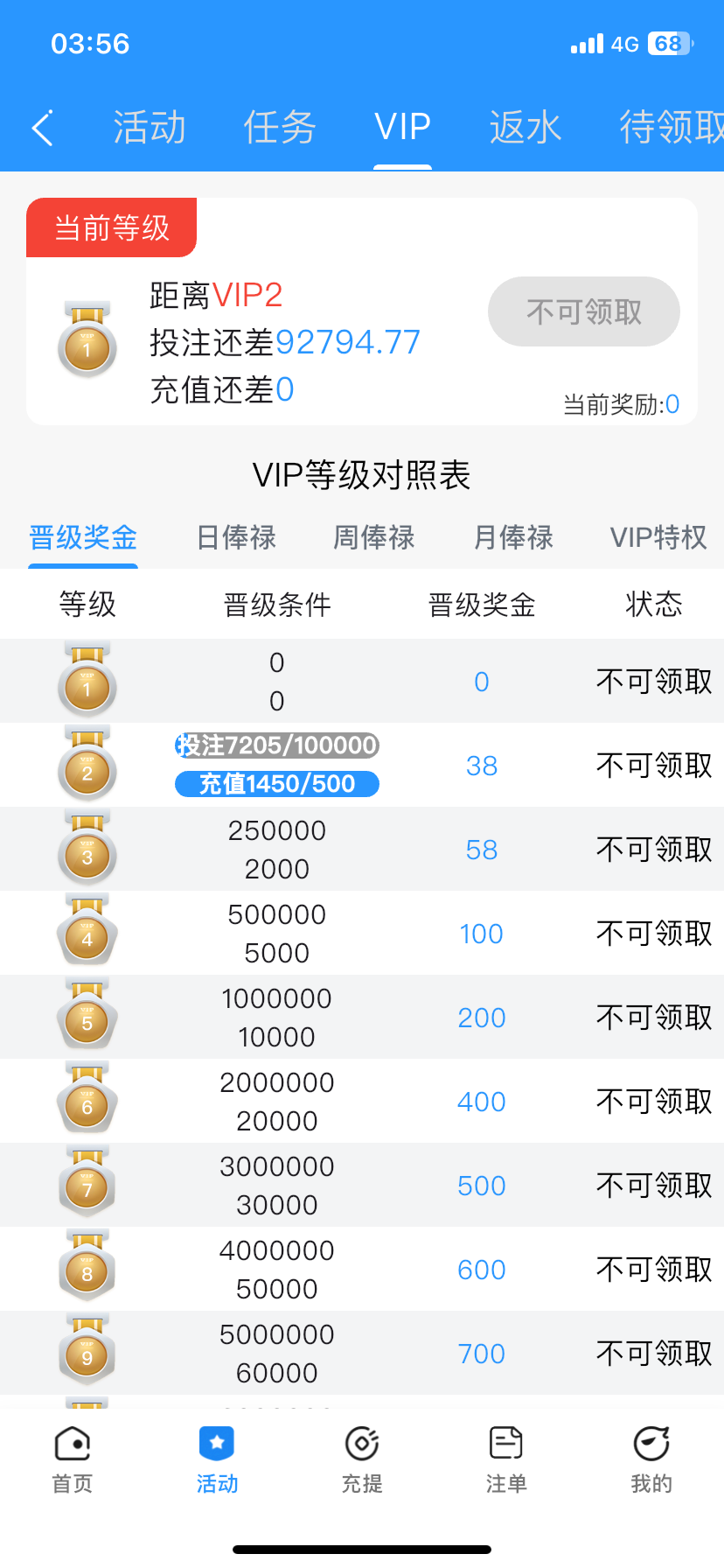Select the VIP特权 section
The height and width of the screenshot is (1568, 724).
point(658,537)
